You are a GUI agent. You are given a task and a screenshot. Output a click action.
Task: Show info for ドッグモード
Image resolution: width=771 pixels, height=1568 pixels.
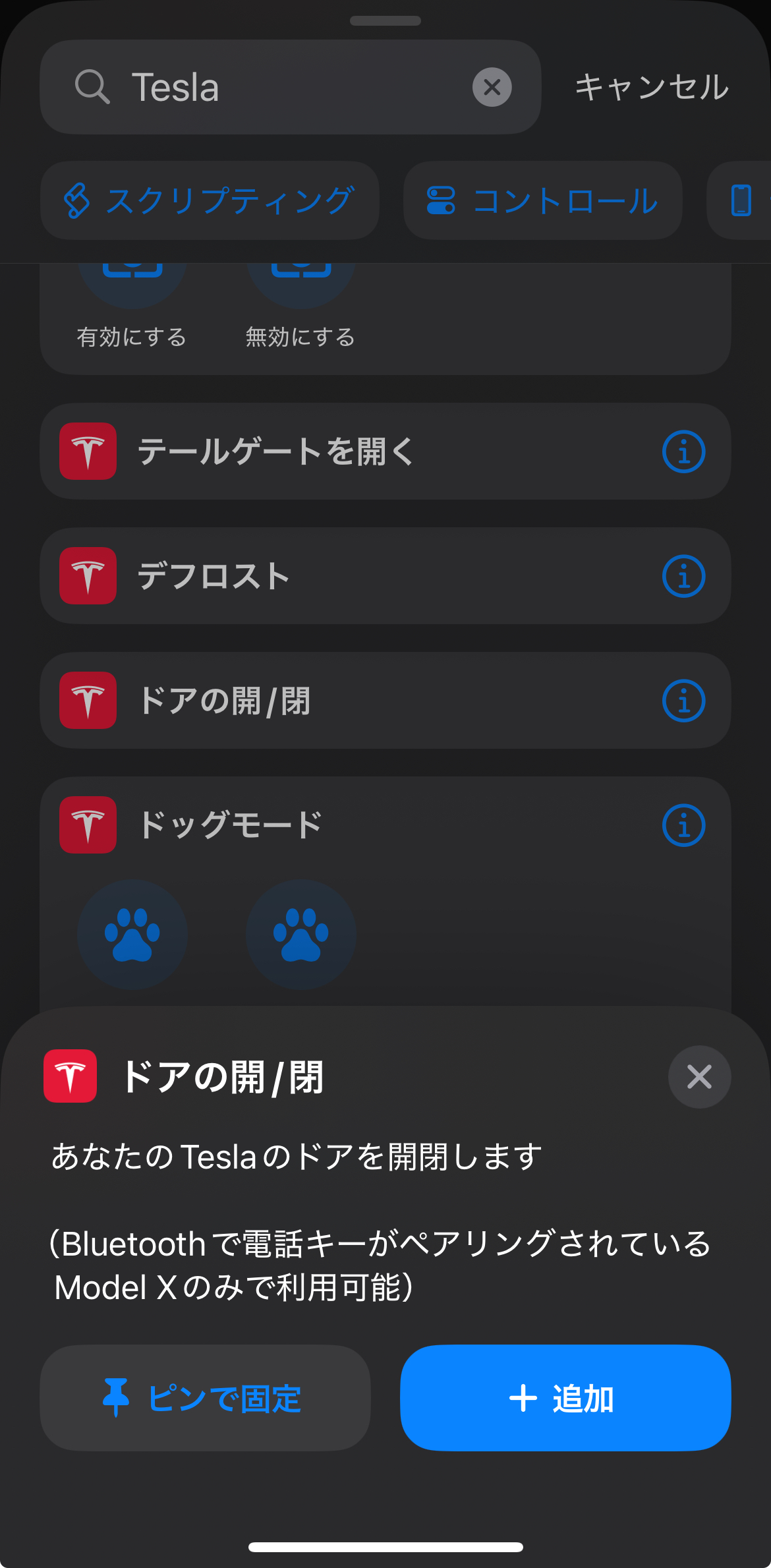[x=683, y=825]
